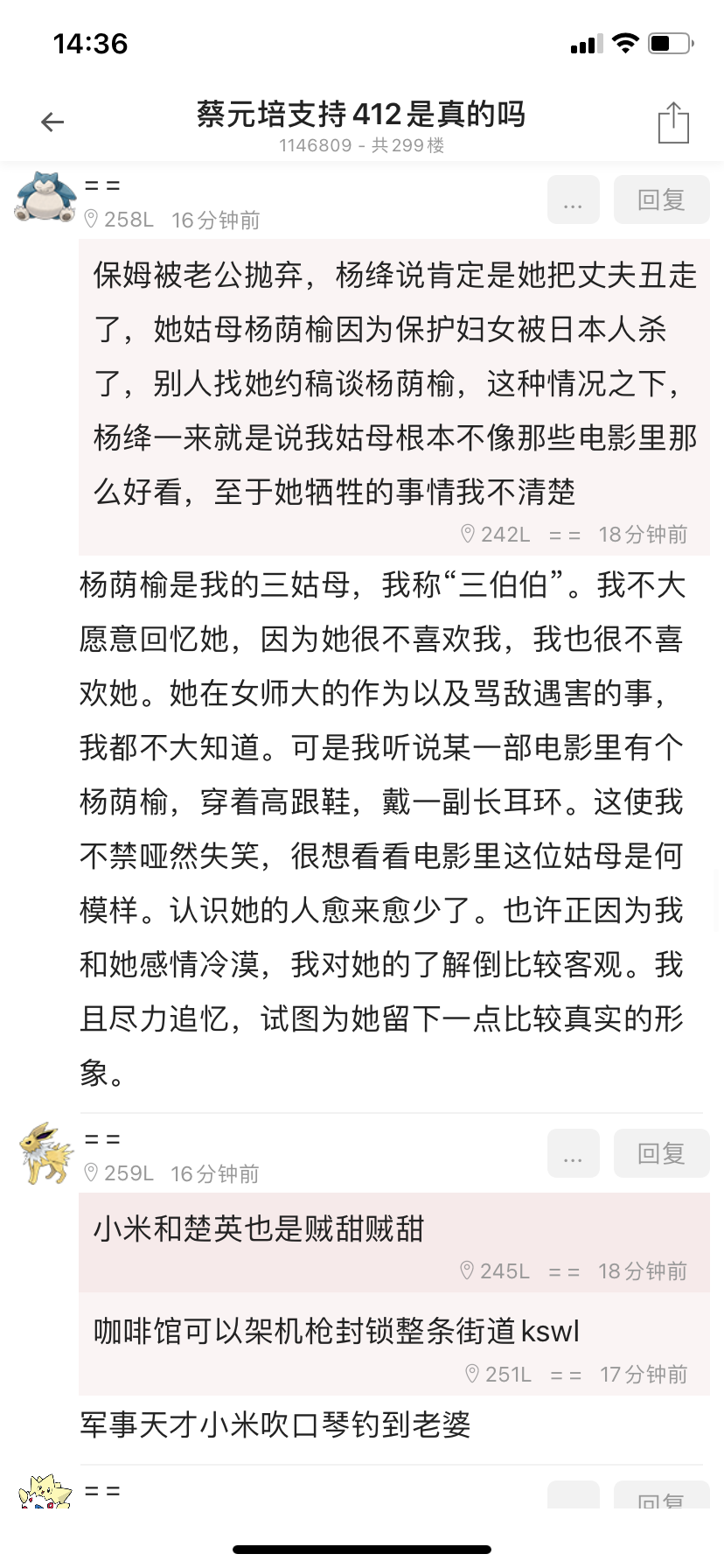724x1568 pixels.
Task: Jump to quoted 242L post about 杨绛
Action: tap(394, 397)
